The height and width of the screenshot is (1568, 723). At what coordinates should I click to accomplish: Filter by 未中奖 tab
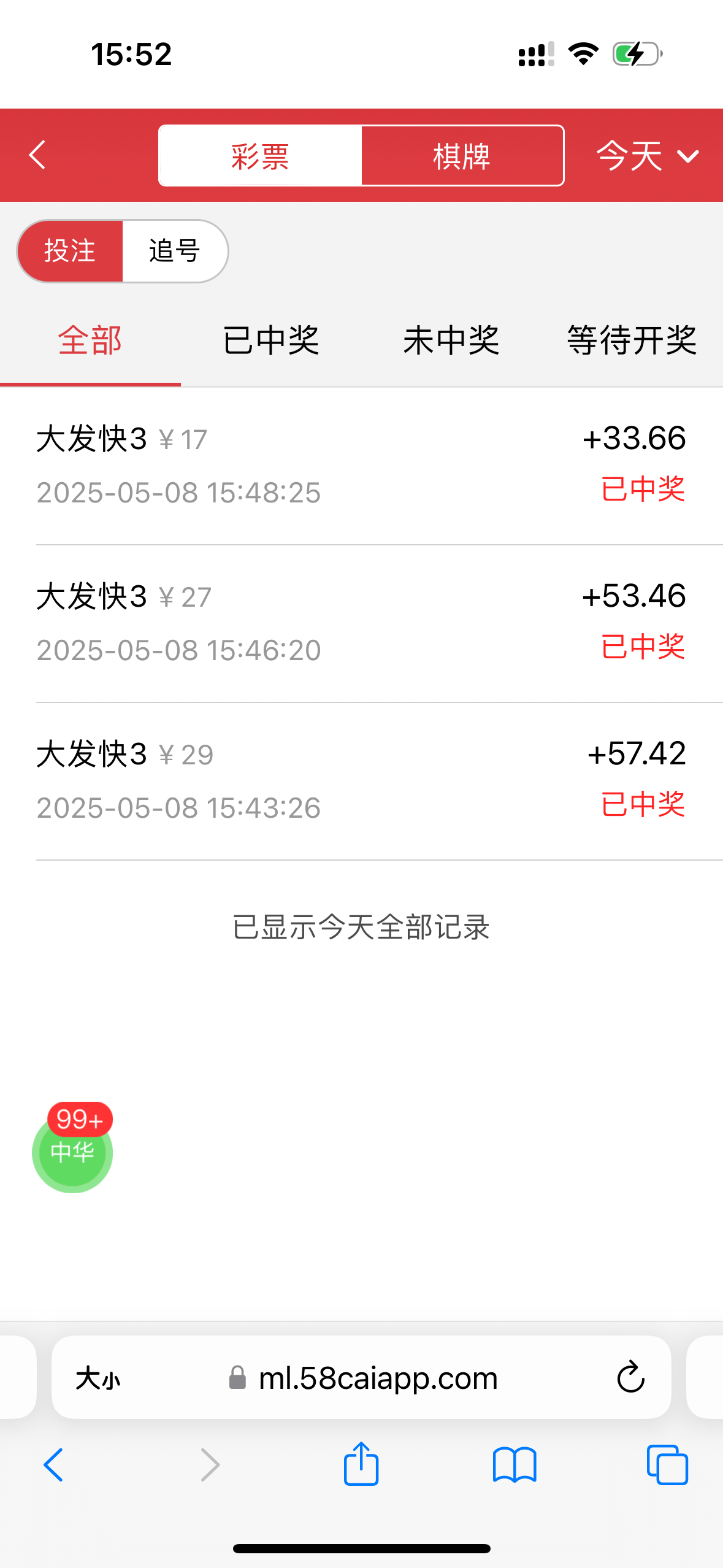[x=451, y=340]
